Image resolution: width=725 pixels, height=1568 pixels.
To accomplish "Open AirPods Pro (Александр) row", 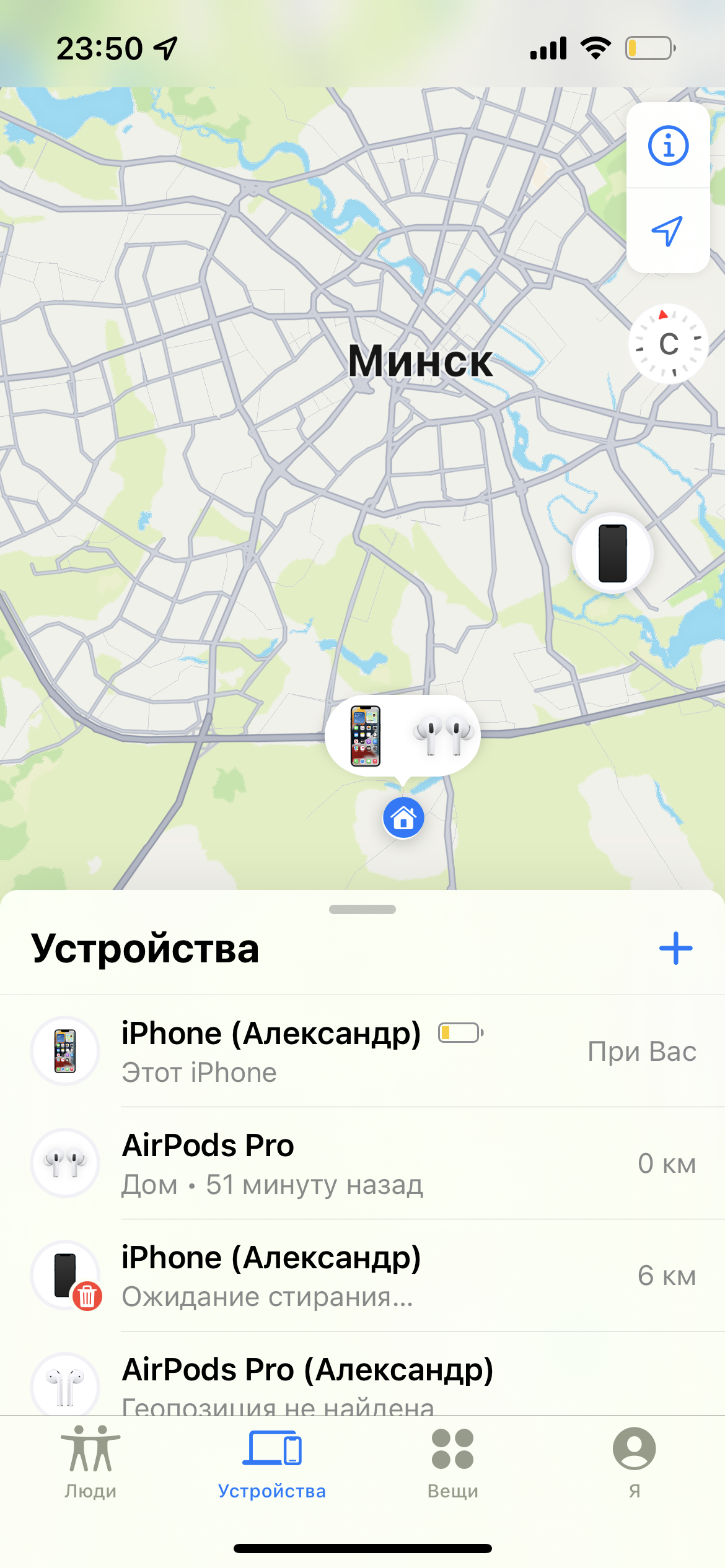I will pos(362,1382).
